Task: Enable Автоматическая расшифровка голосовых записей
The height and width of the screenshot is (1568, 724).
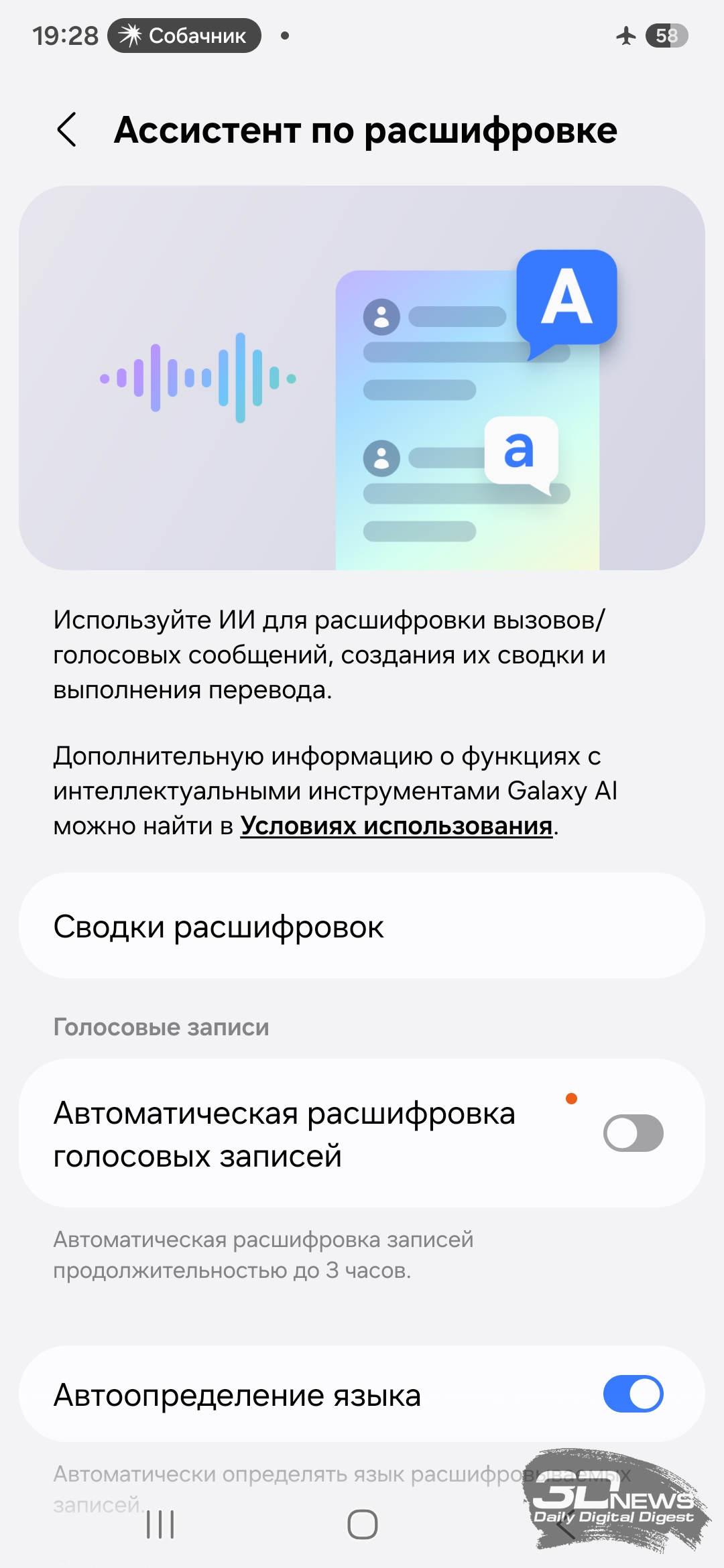Action: tap(633, 1133)
